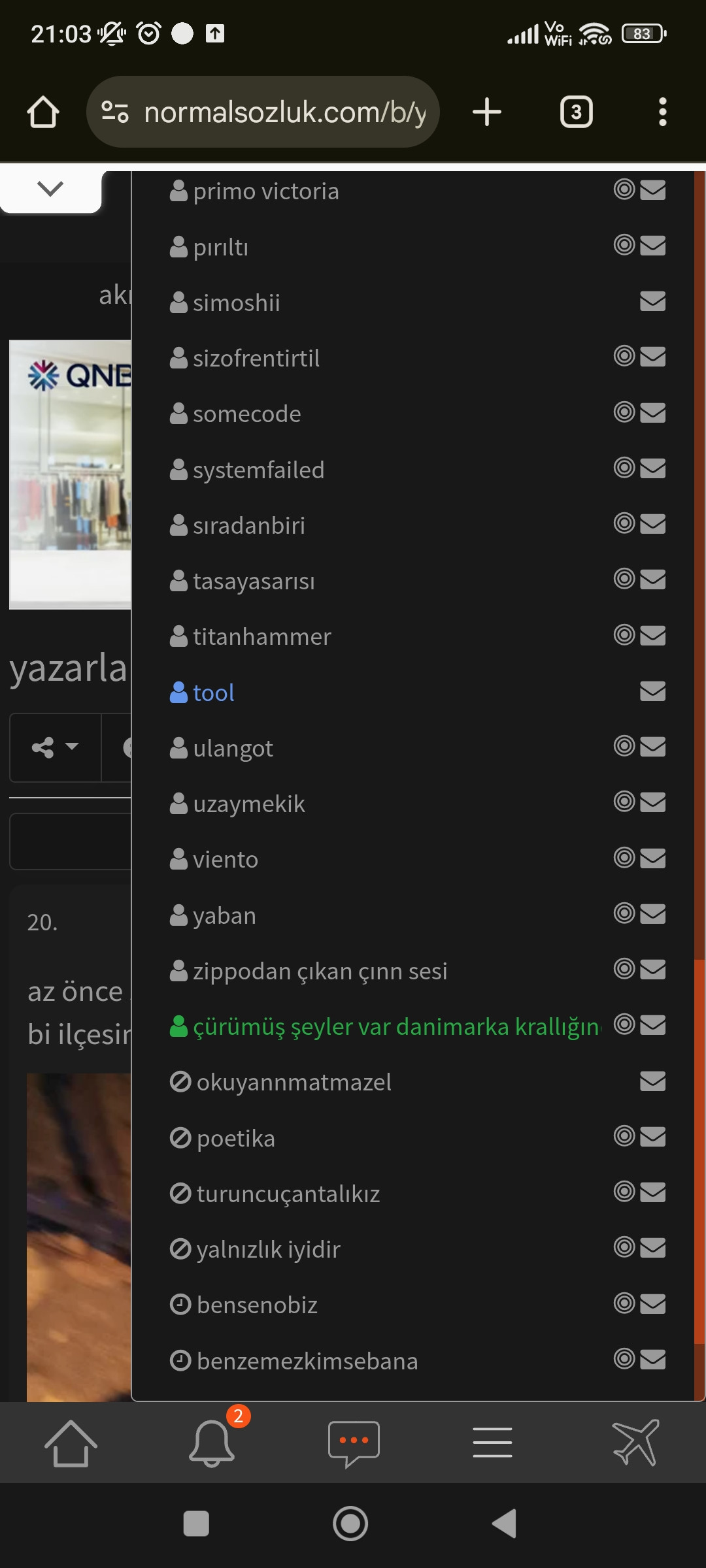Open the browser overflow menu

point(662,112)
